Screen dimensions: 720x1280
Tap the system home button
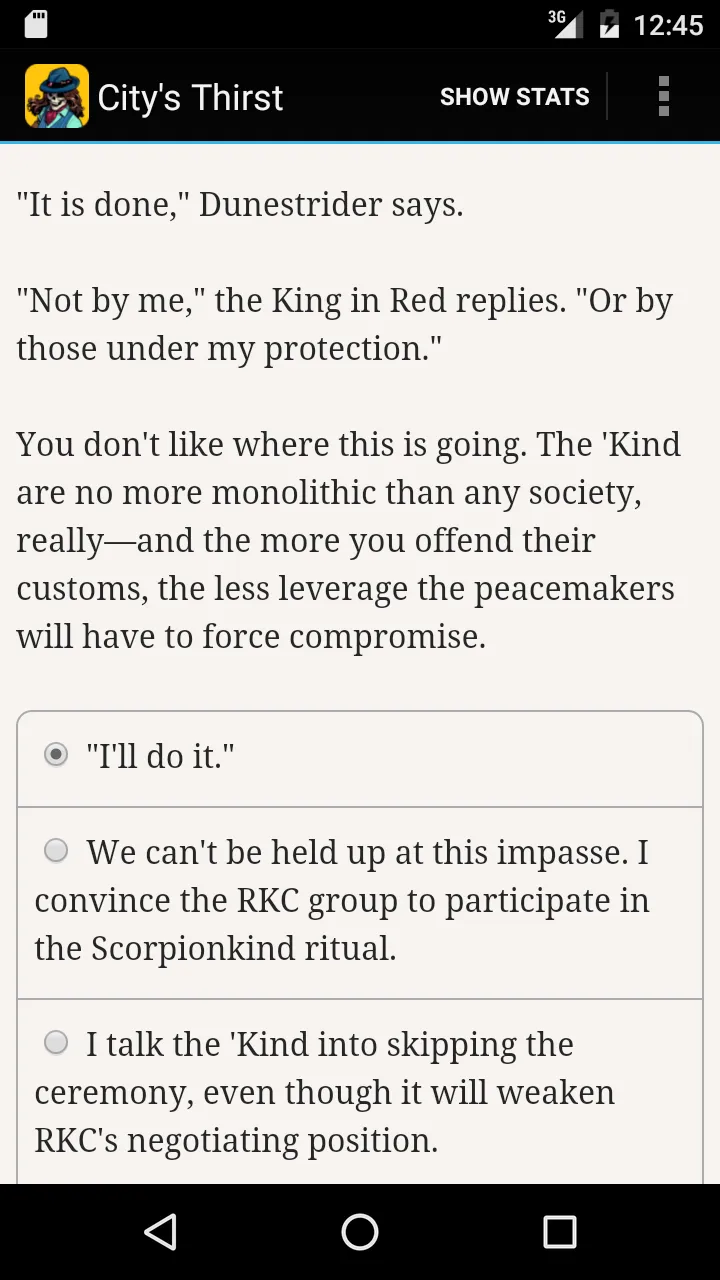point(360,1232)
